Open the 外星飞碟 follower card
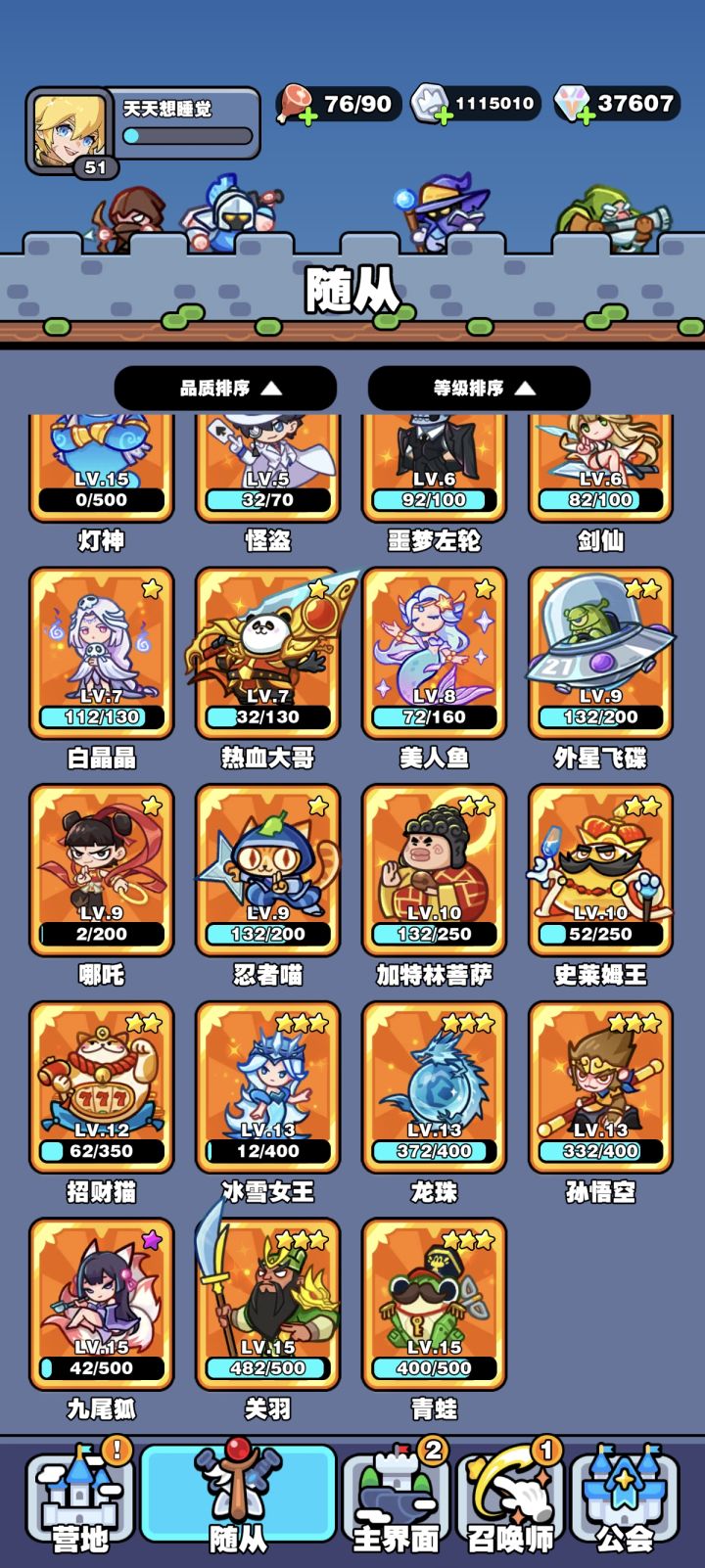705x1568 pixels. click(x=600, y=653)
